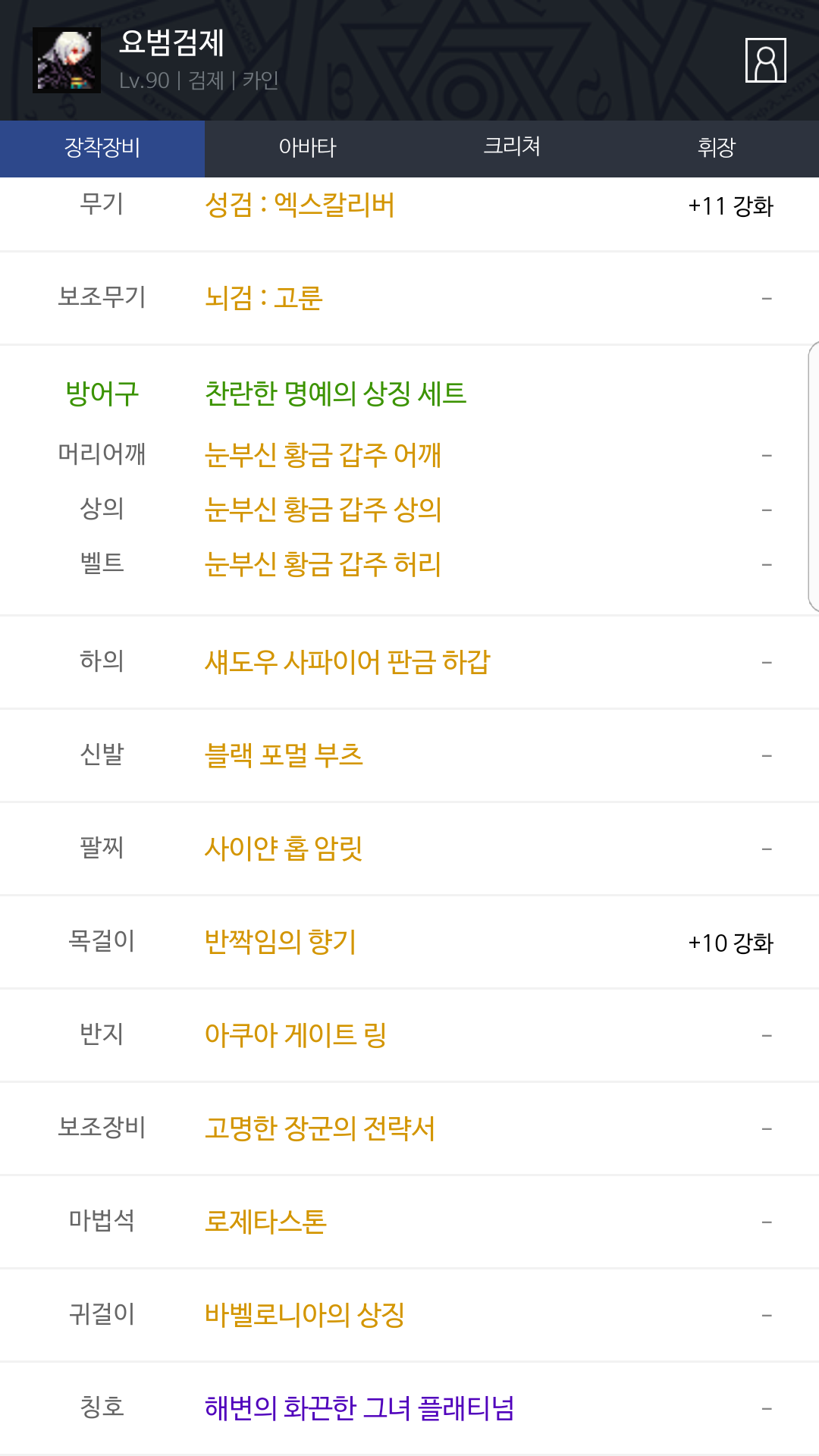
Task: Open 반짝임의 향기 necklace
Action: pyautogui.click(x=281, y=942)
